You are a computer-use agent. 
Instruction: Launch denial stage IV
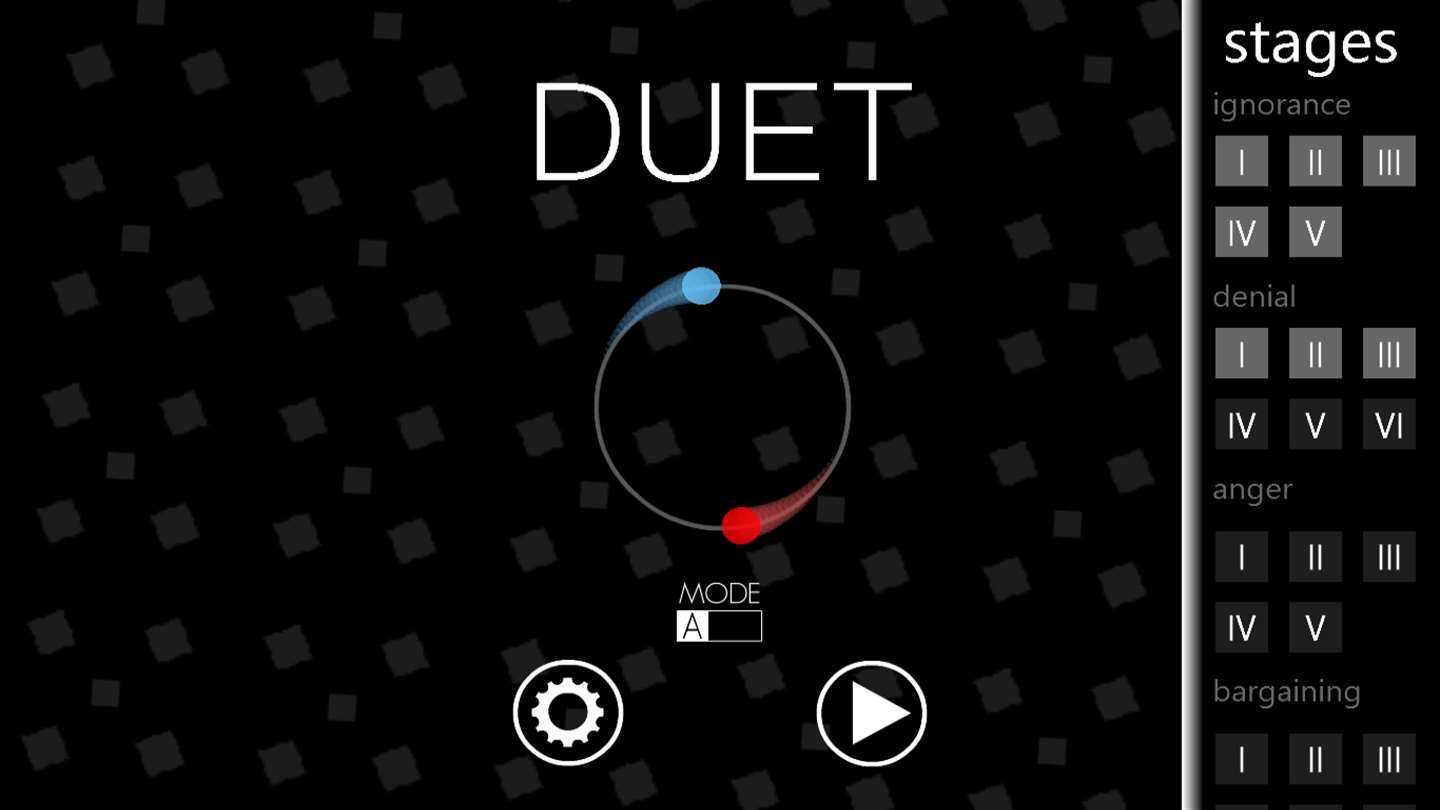1241,425
